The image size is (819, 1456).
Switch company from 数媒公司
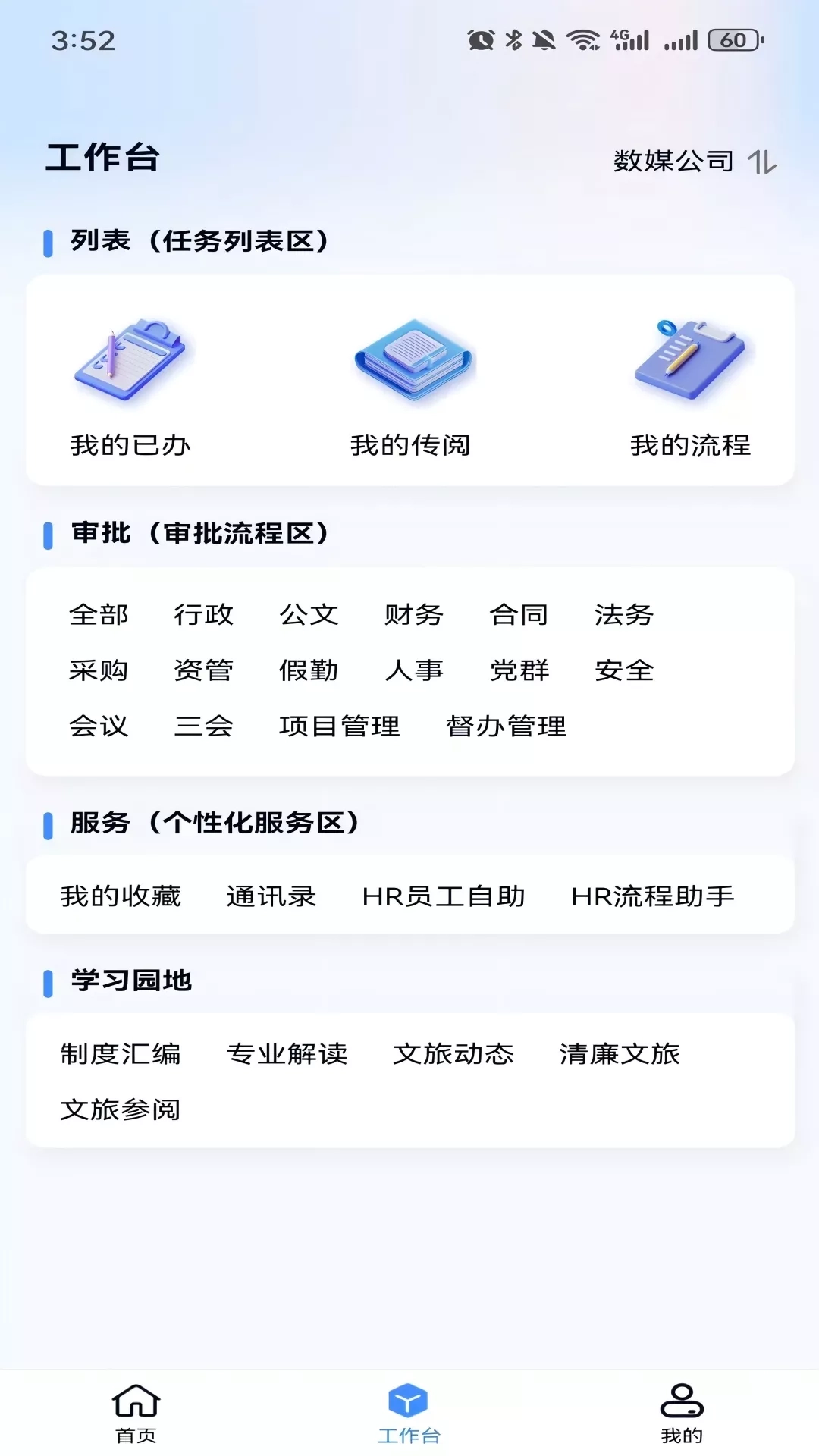click(695, 161)
